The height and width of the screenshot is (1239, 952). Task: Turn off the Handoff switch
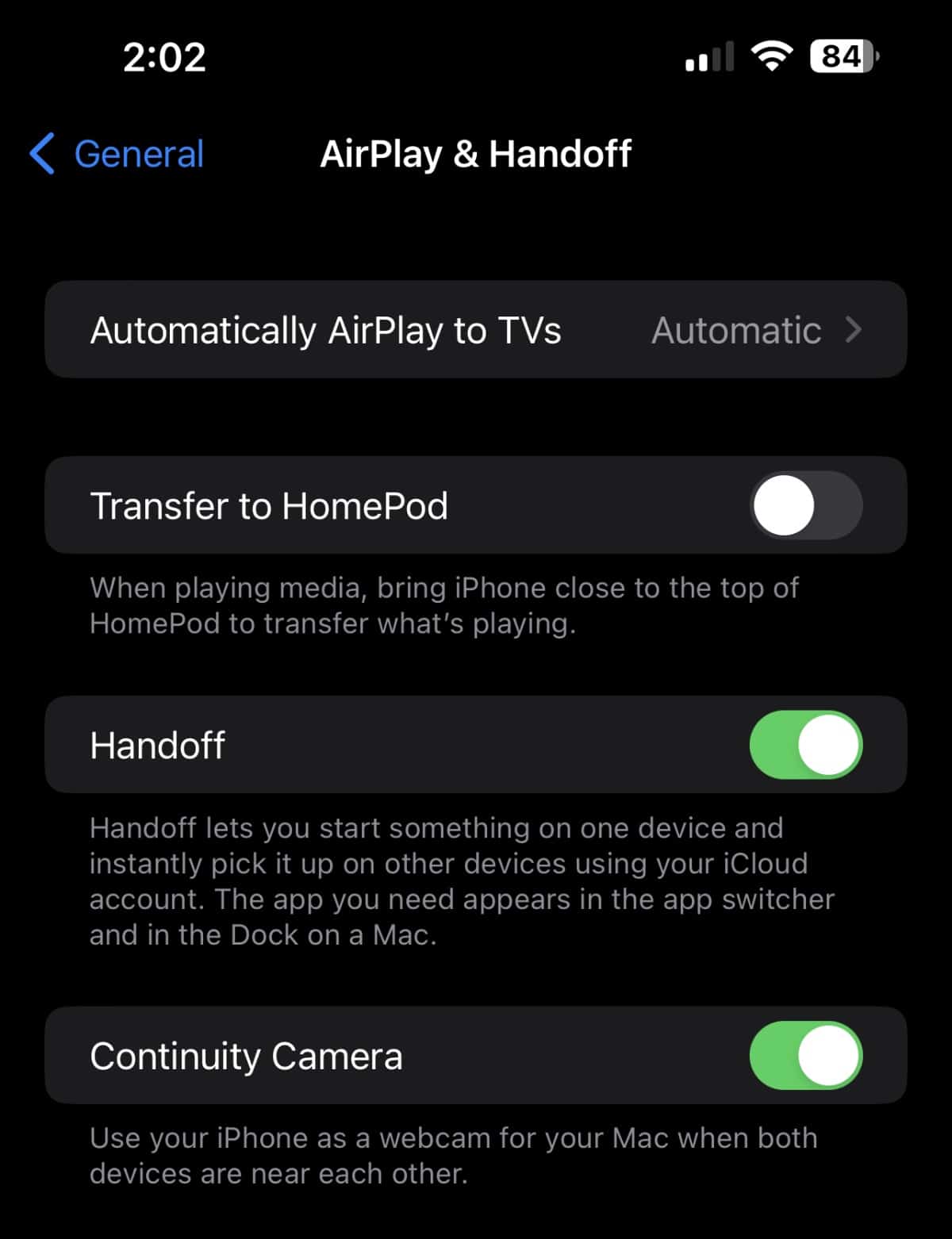[805, 745]
